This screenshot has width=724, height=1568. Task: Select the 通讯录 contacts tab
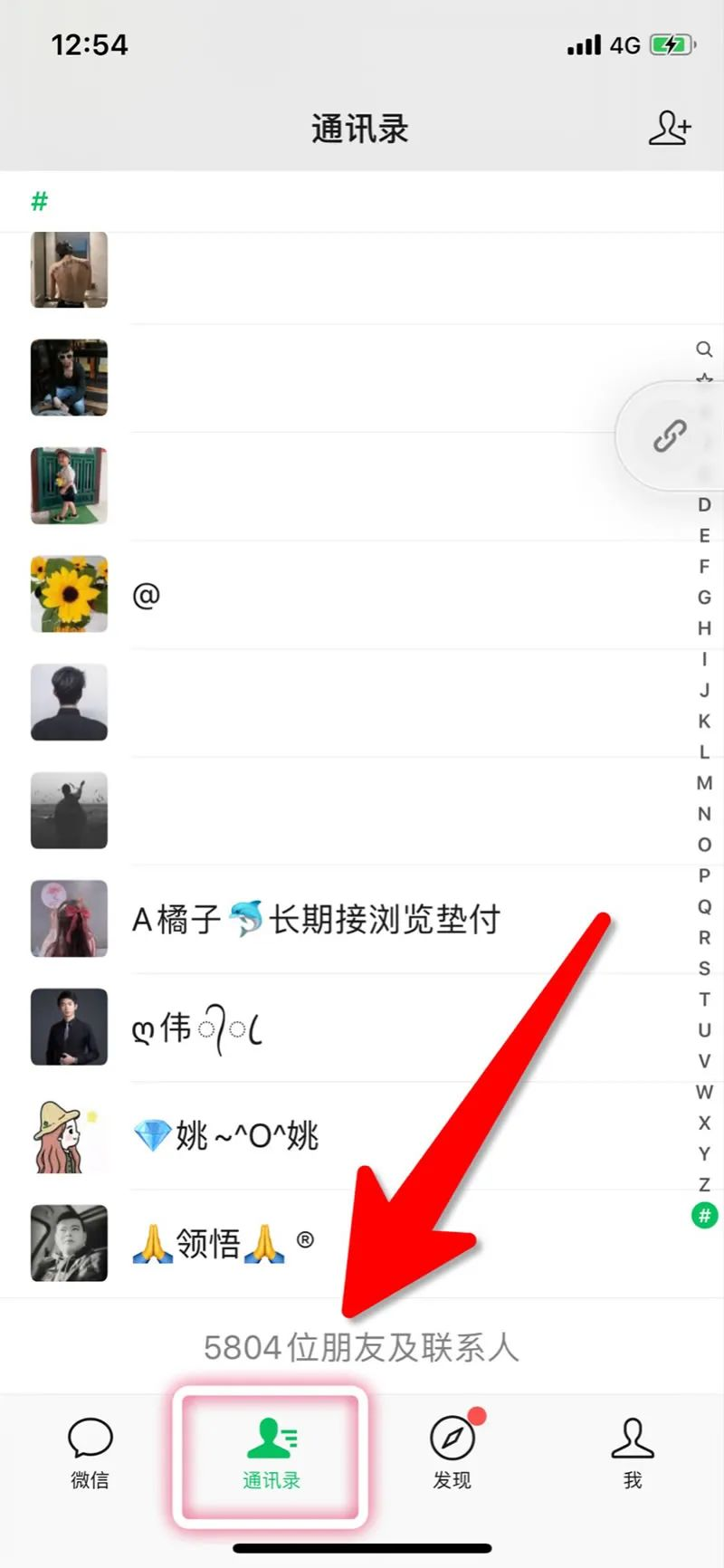coord(271,1453)
